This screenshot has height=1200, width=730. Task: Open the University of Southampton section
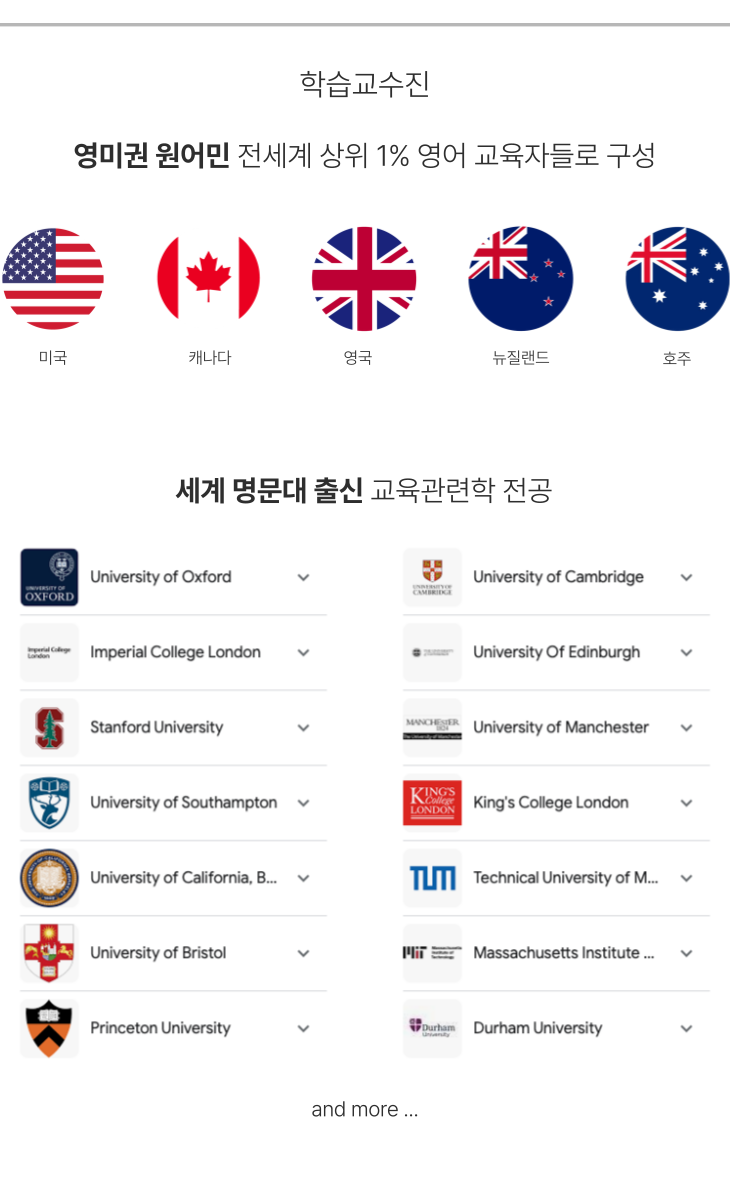303,803
